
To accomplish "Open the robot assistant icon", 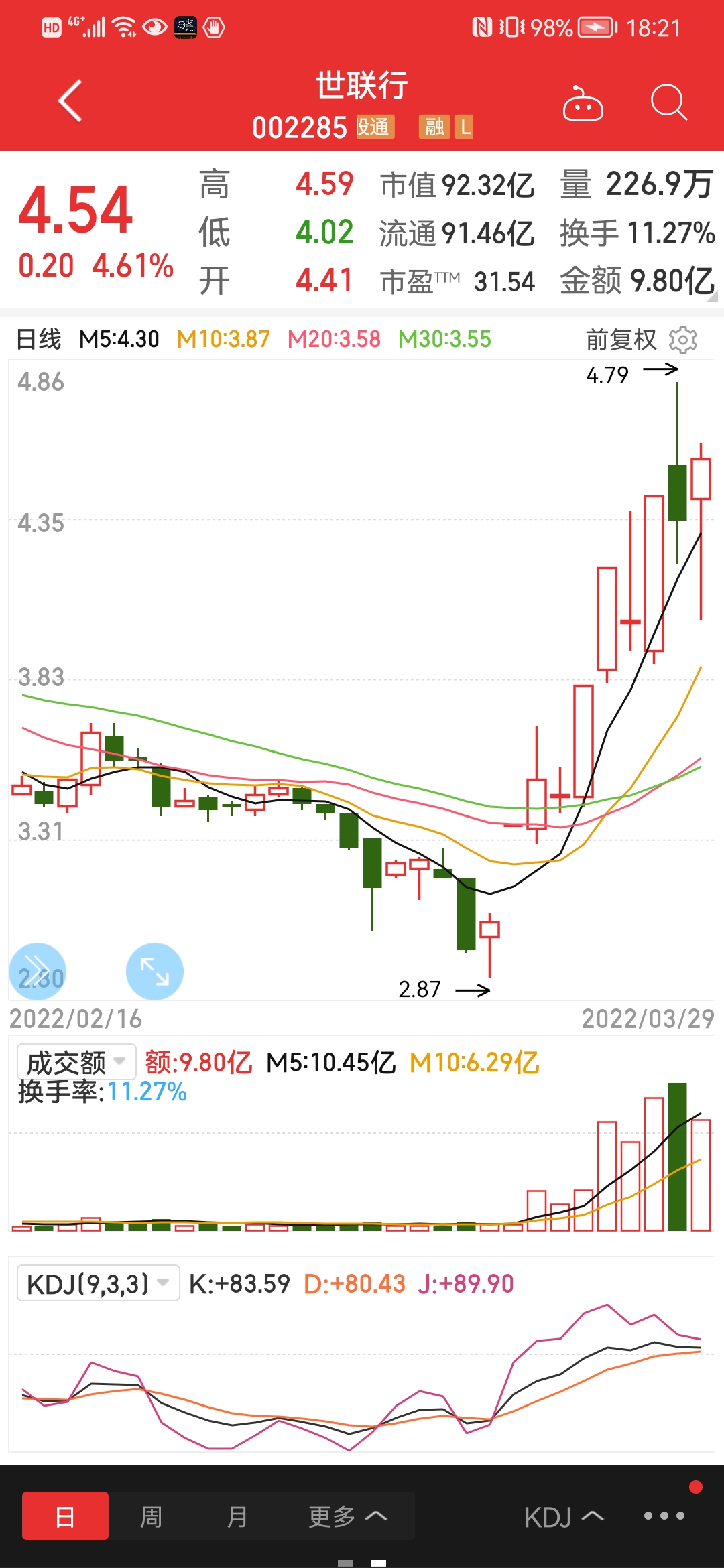I will click(583, 103).
